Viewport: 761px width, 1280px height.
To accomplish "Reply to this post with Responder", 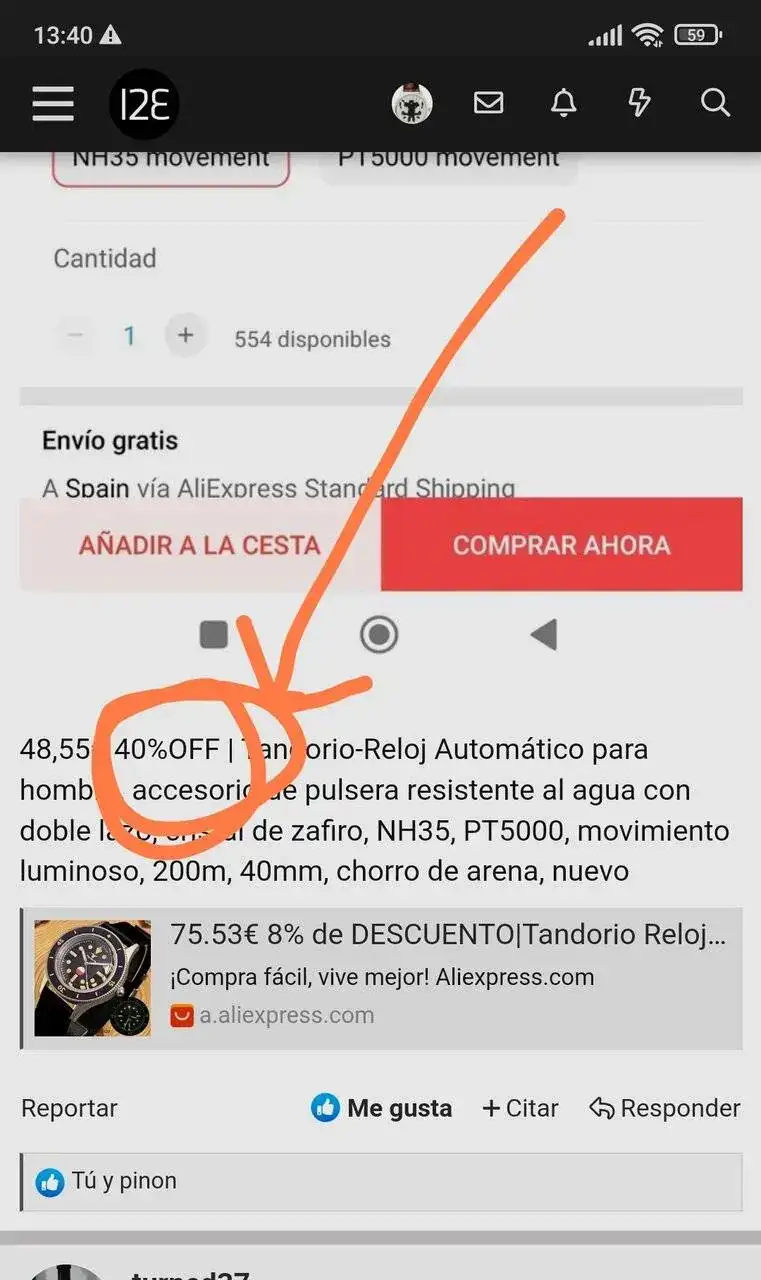I will point(665,1108).
